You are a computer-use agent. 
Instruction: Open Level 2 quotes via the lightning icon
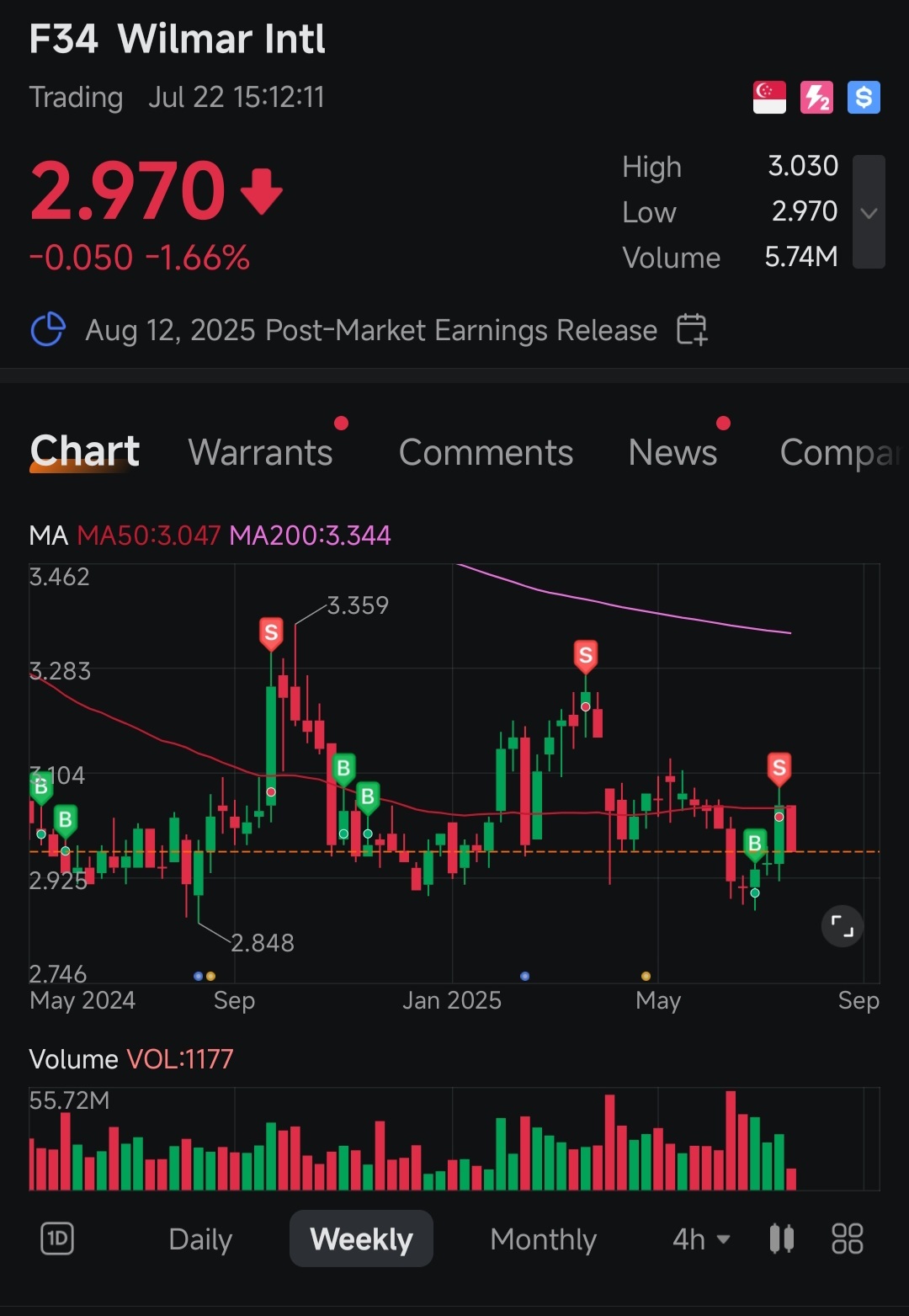click(x=816, y=98)
